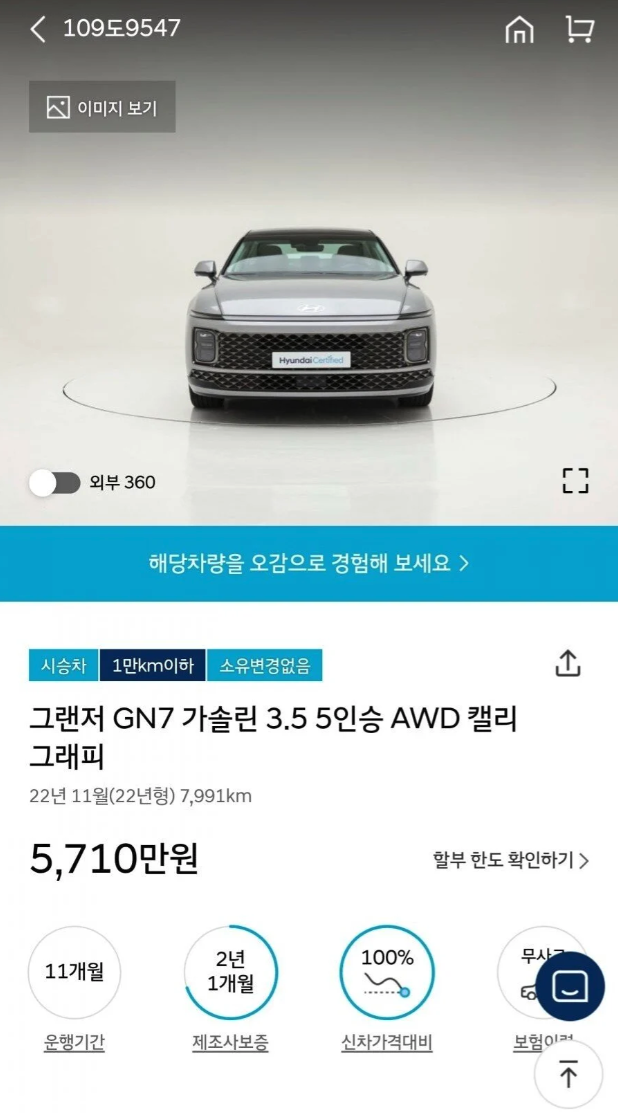Image resolution: width=618 pixels, height=1113 pixels.
Task: Share this Grandeur GN7 listing
Action: click(x=567, y=663)
